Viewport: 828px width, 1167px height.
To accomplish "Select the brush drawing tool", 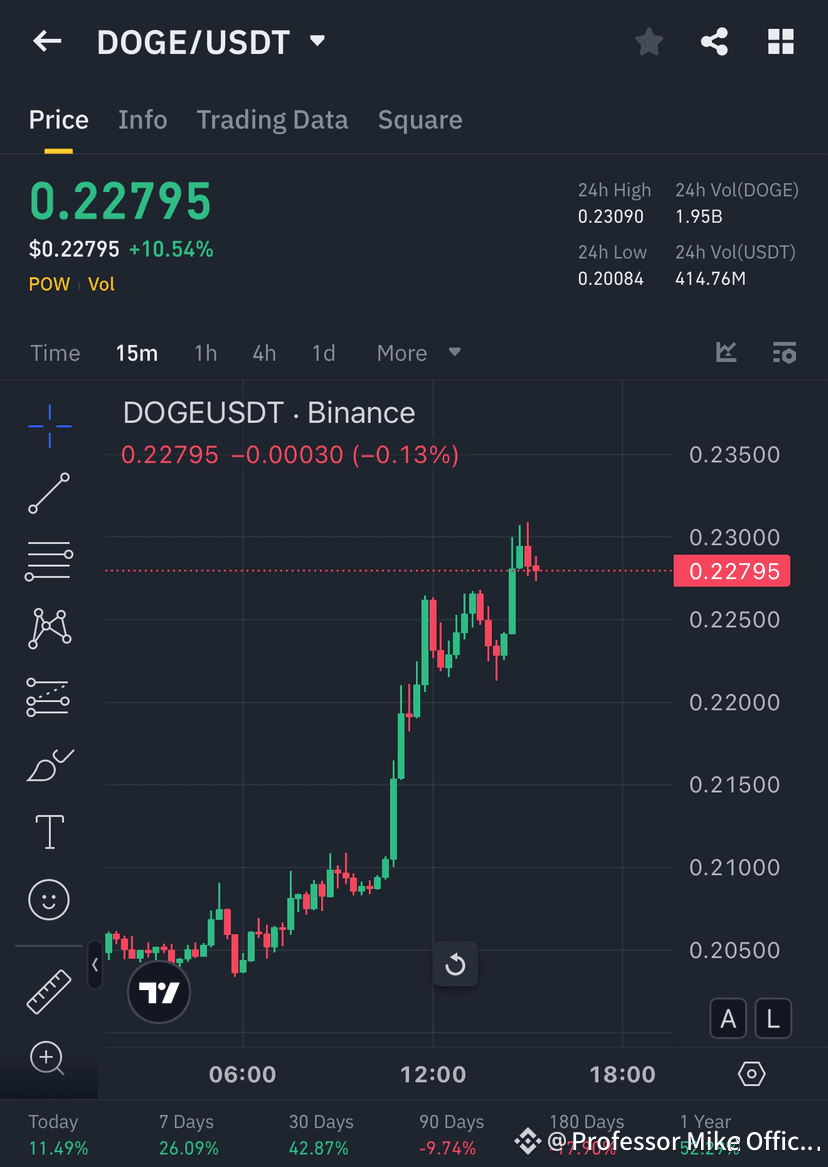I will click(x=49, y=763).
